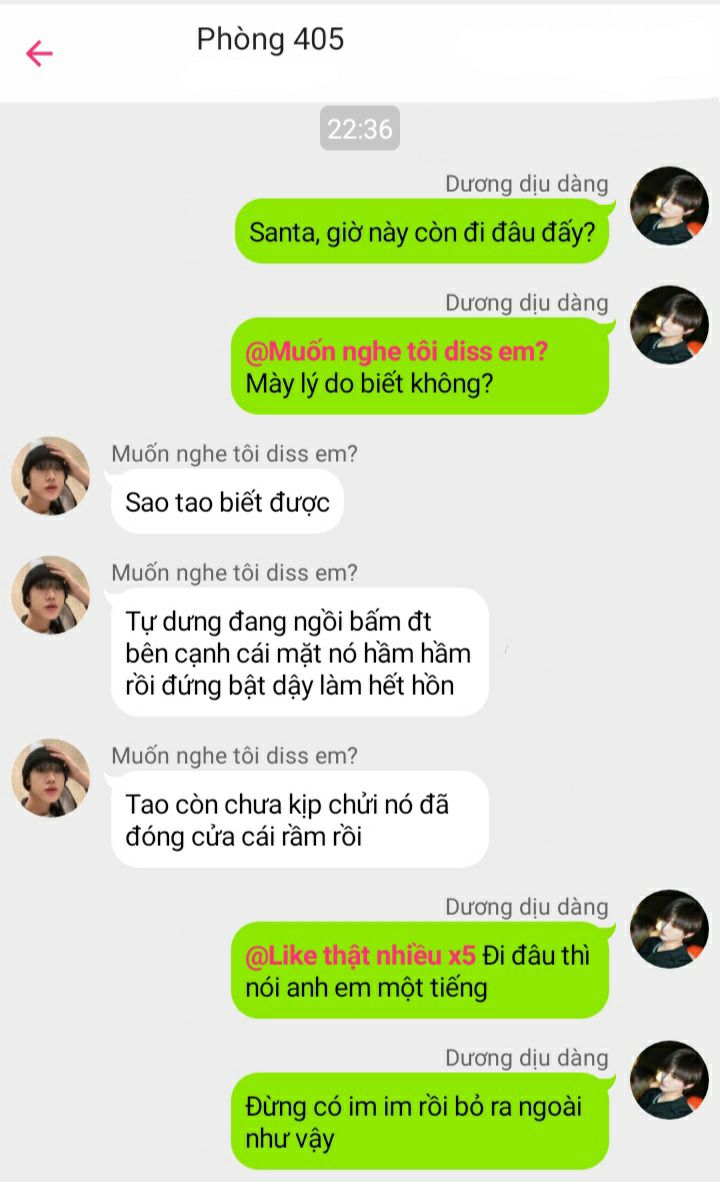Image resolution: width=720 pixels, height=1182 pixels.
Task: Open the @Like thật nhiều x5 mention
Action: coord(360,955)
